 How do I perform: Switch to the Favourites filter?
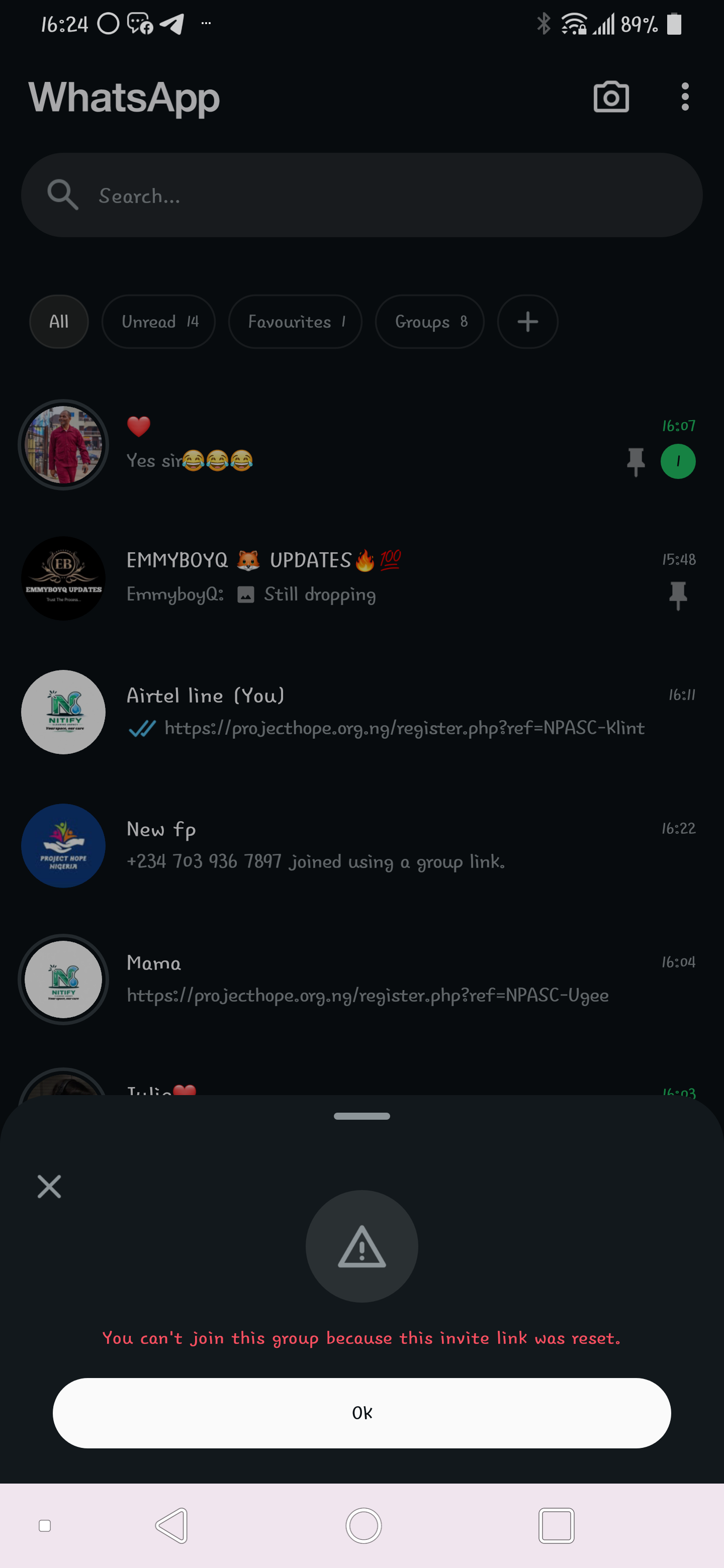(x=295, y=322)
